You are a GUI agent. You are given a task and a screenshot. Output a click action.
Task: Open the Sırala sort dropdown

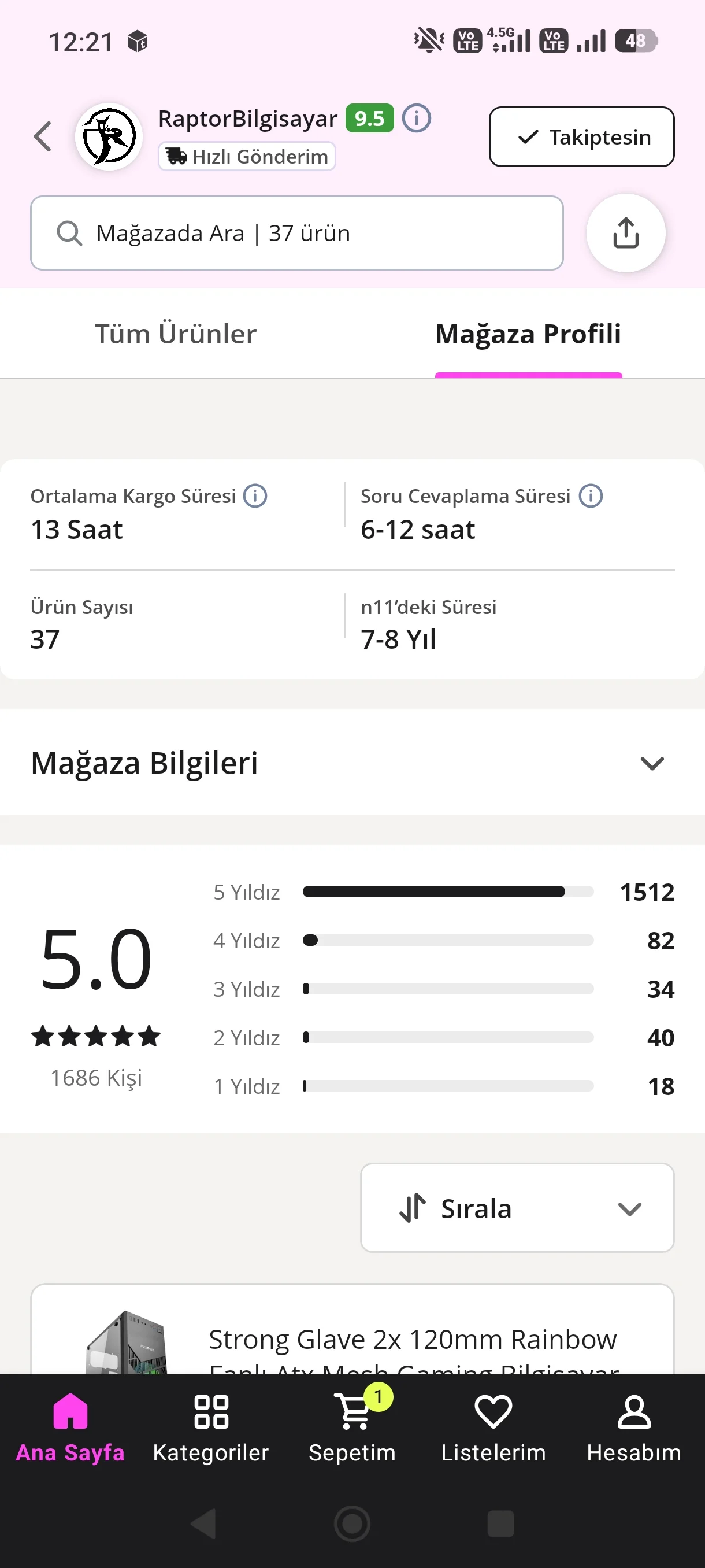pos(517,1208)
